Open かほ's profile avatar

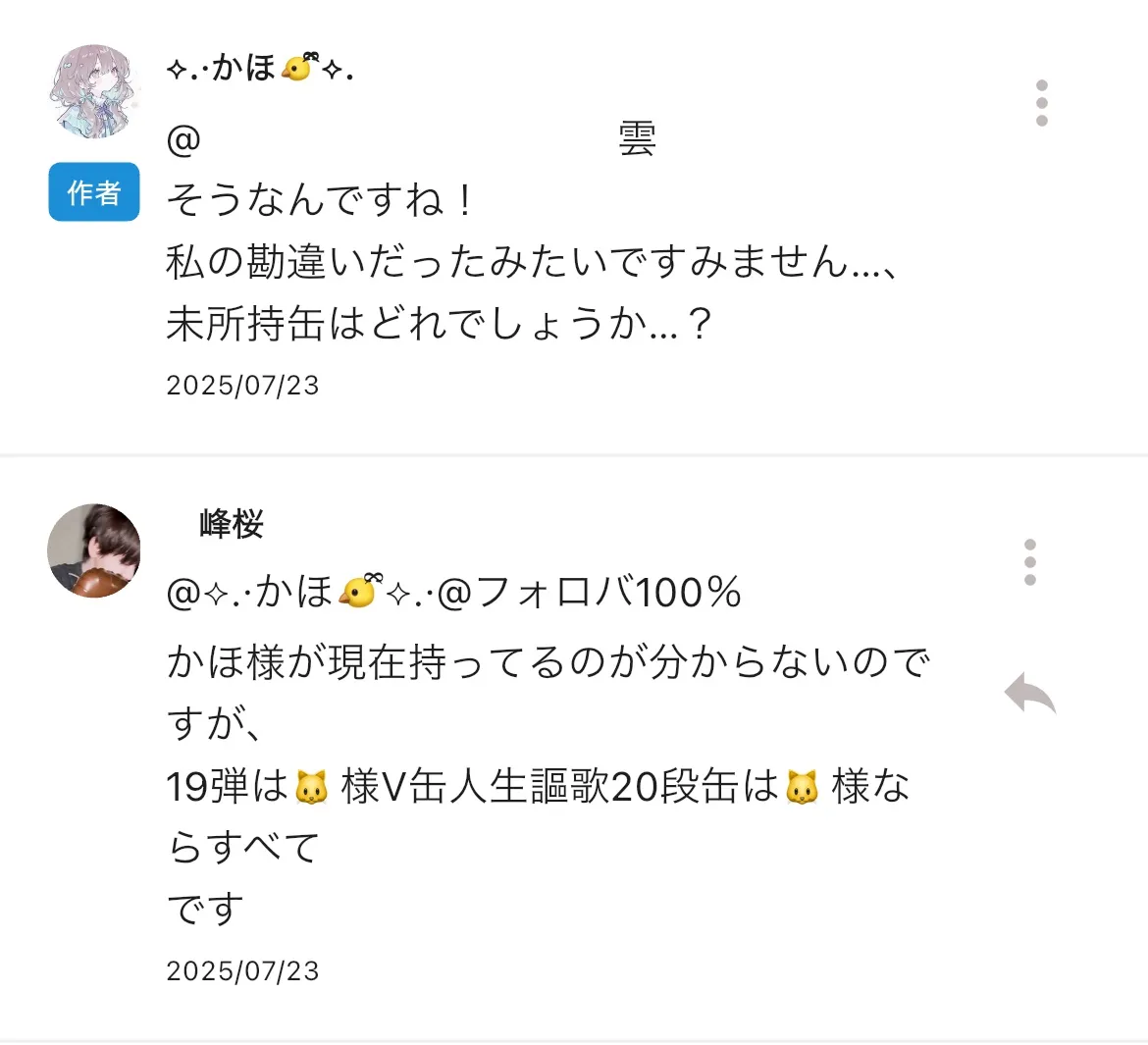94,91
